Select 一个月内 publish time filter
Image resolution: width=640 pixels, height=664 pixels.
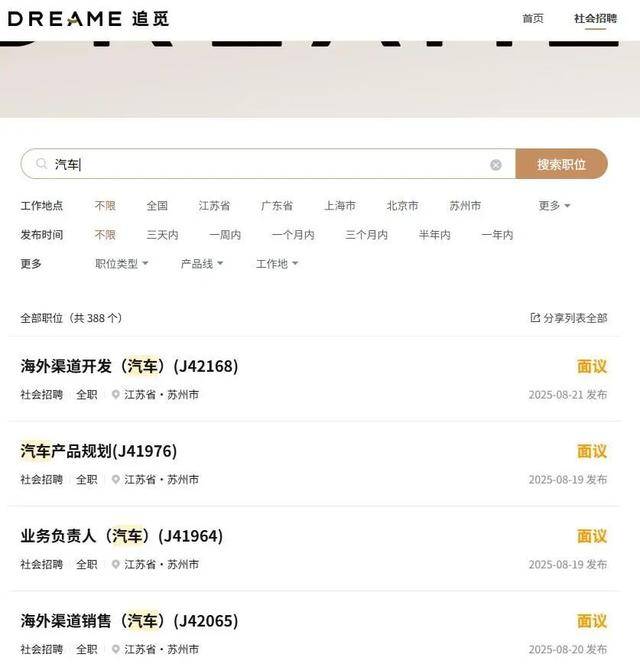pos(293,235)
